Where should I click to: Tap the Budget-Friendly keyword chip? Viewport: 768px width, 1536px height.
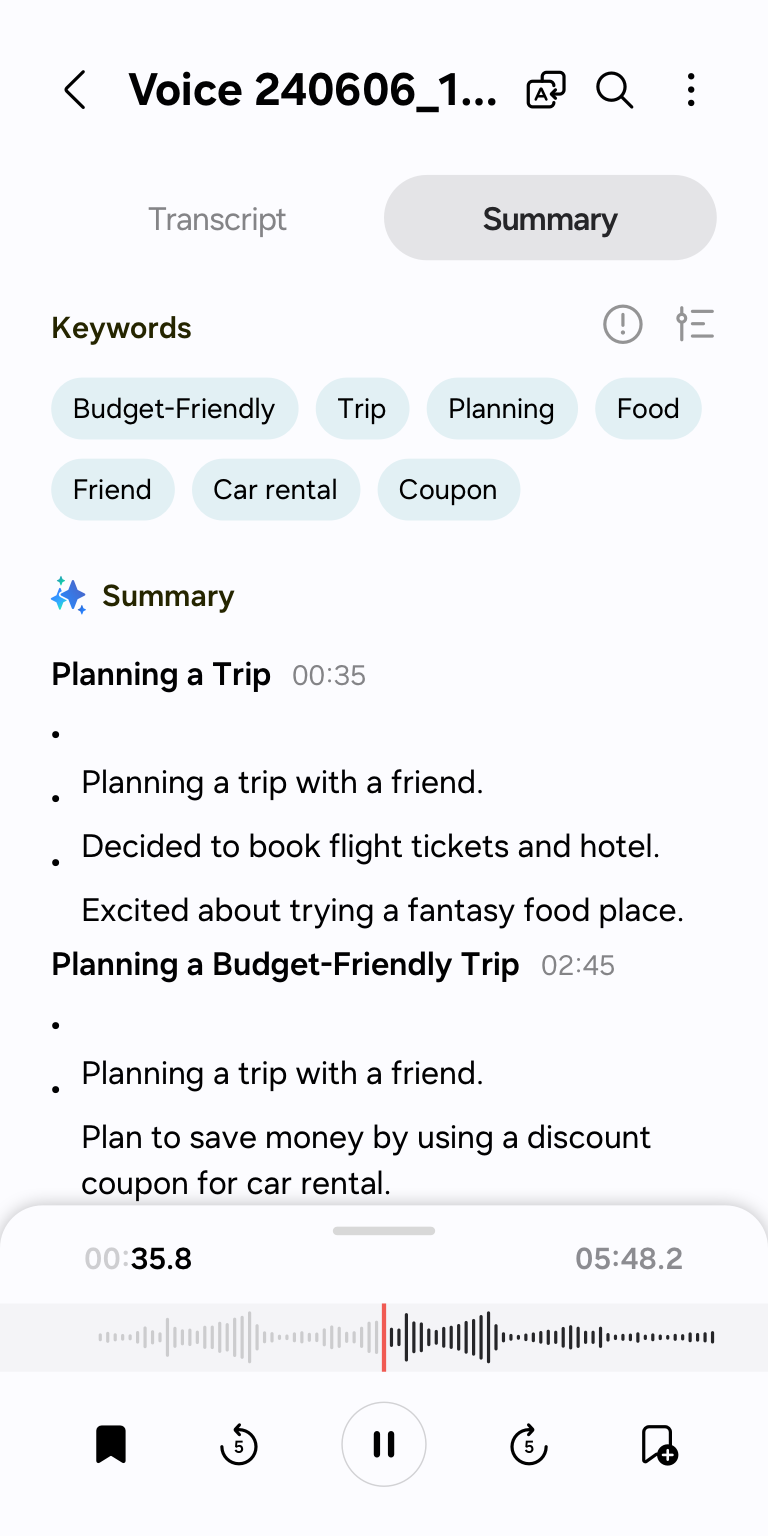(x=174, y=408)
